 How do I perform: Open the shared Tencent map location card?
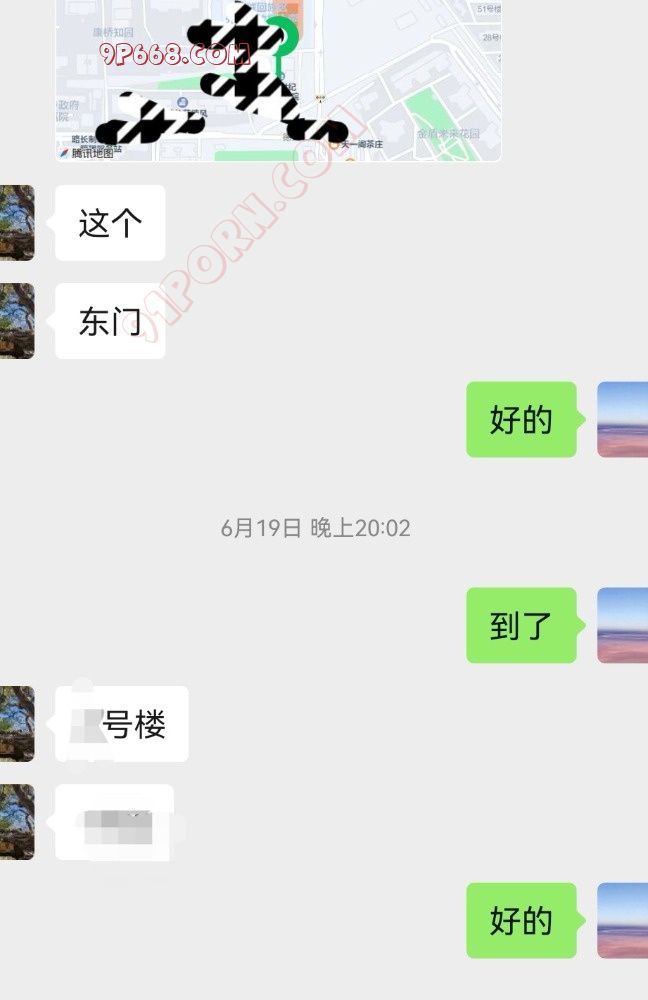278,80
